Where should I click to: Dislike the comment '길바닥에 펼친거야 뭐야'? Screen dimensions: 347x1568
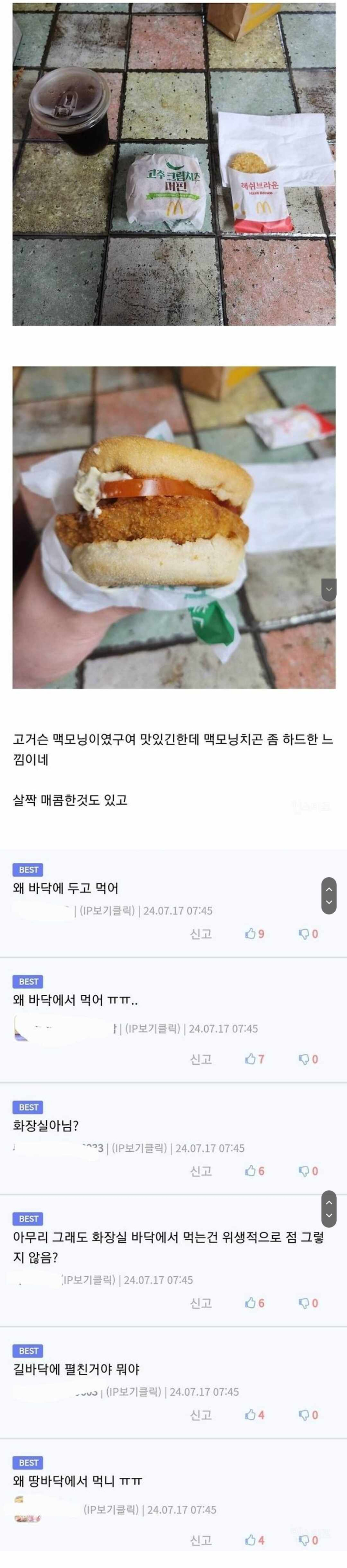click(x=308, y=1415)
